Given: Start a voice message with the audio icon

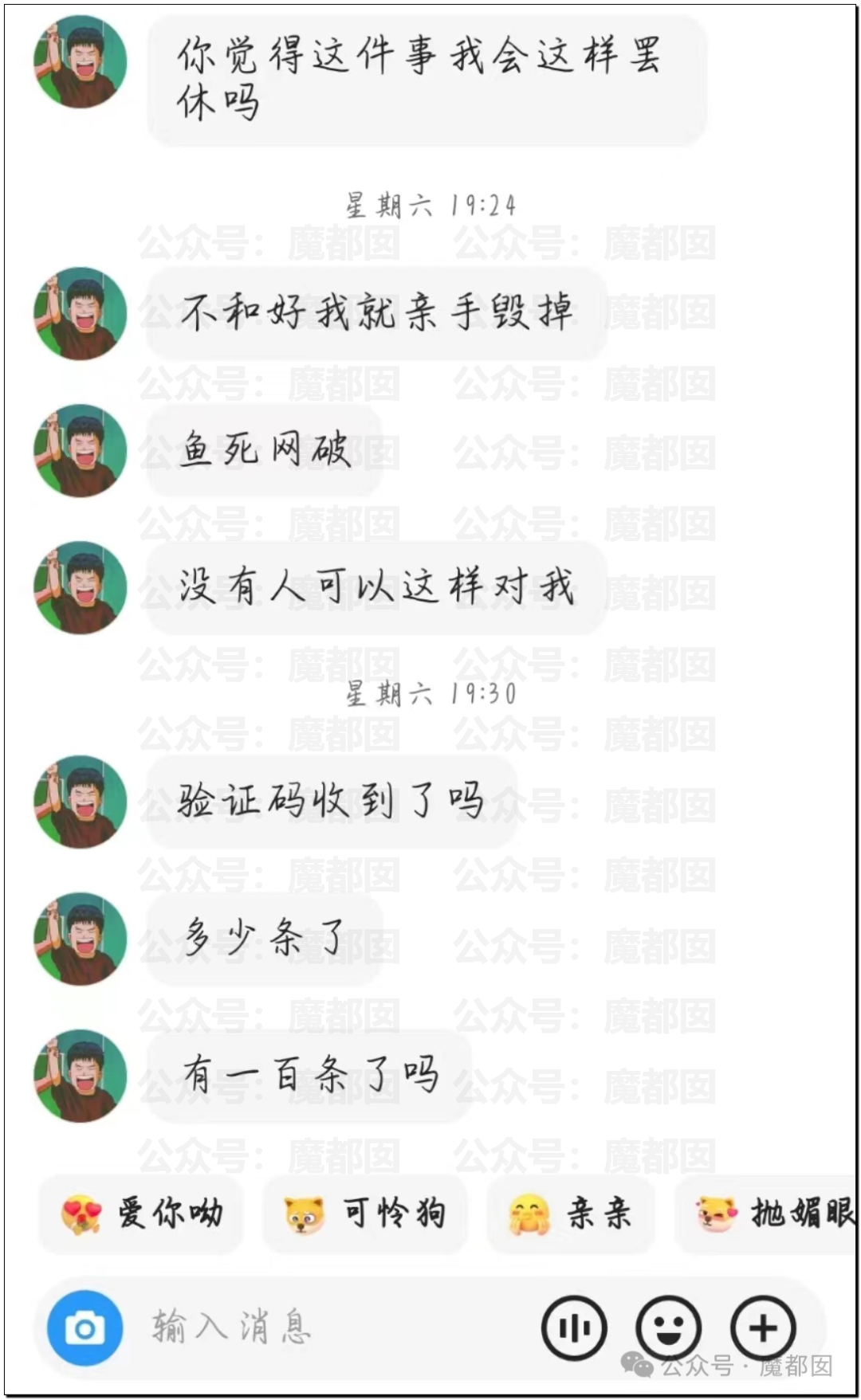Looking at the screenshot, I should pyautogui.click(x=574, y=1328).
